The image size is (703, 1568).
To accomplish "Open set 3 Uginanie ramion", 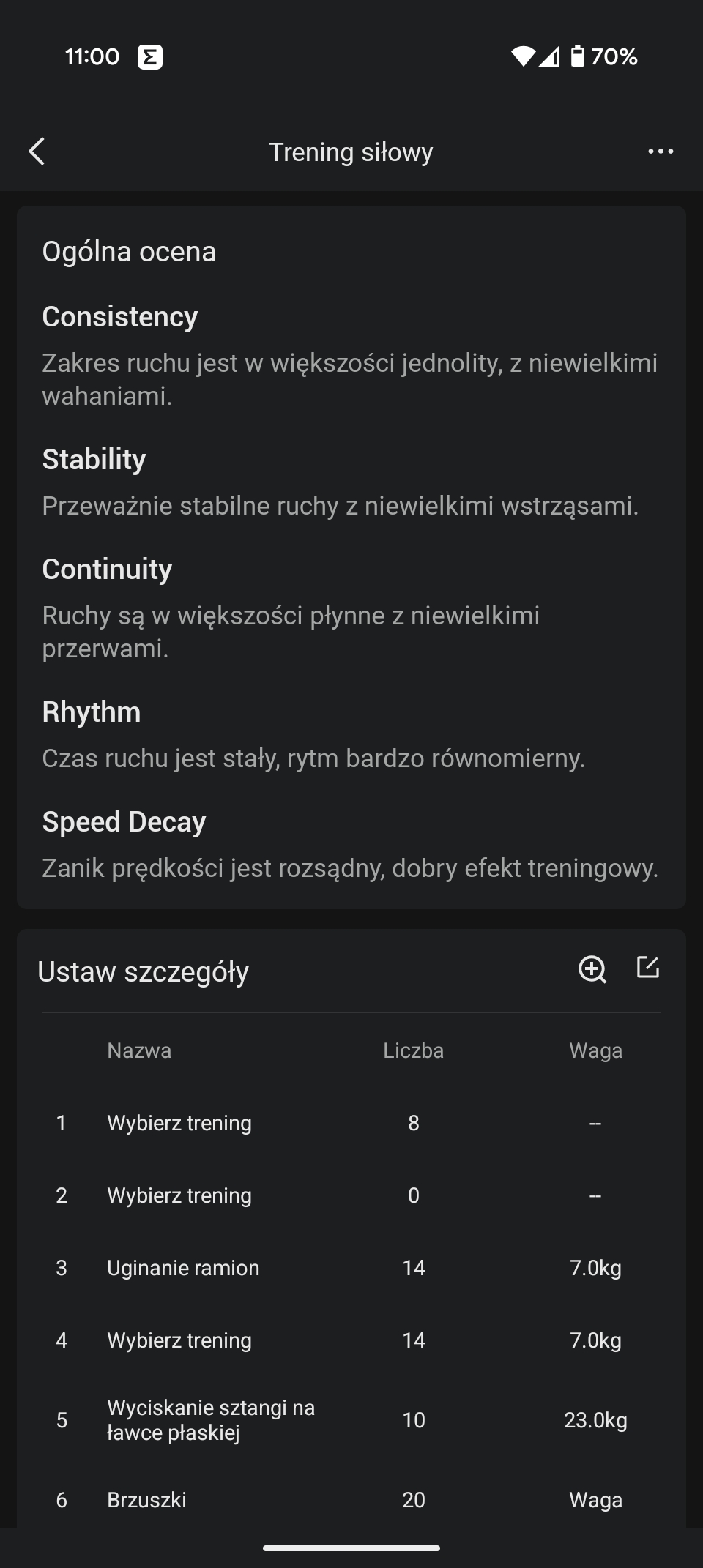I will 351,1268.
